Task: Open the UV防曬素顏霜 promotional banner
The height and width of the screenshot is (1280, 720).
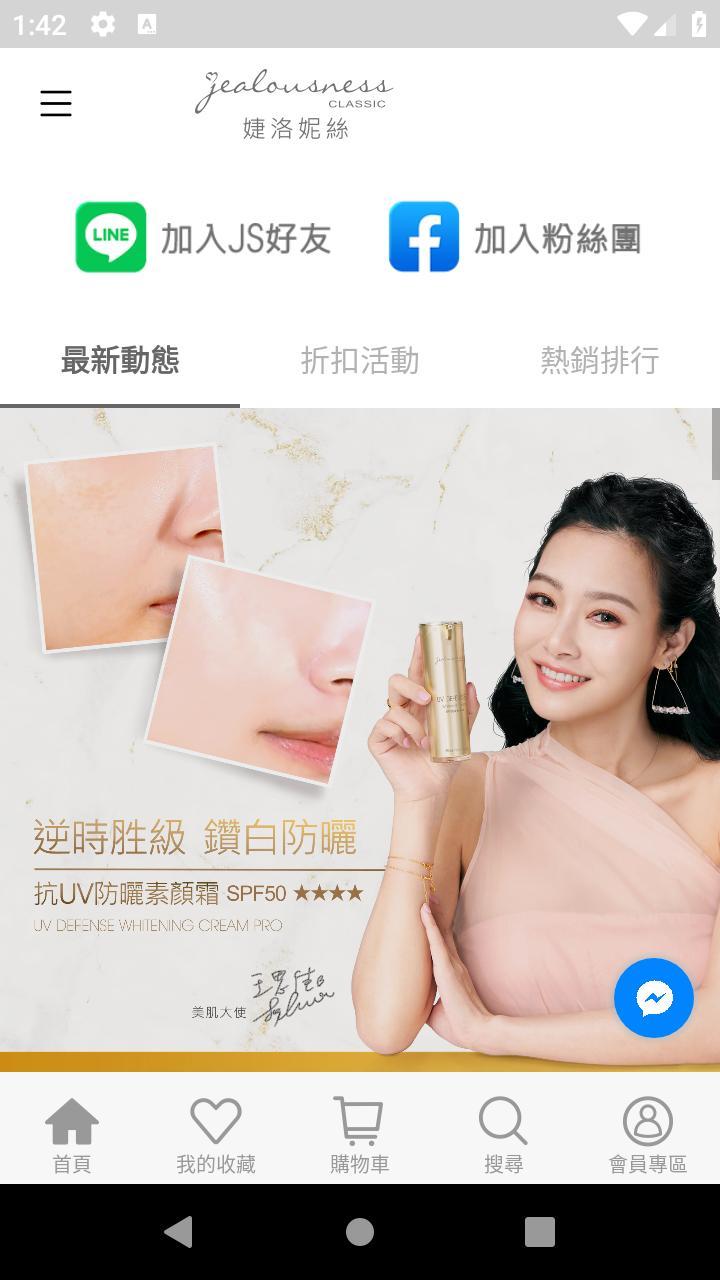Action: point(300,740)
